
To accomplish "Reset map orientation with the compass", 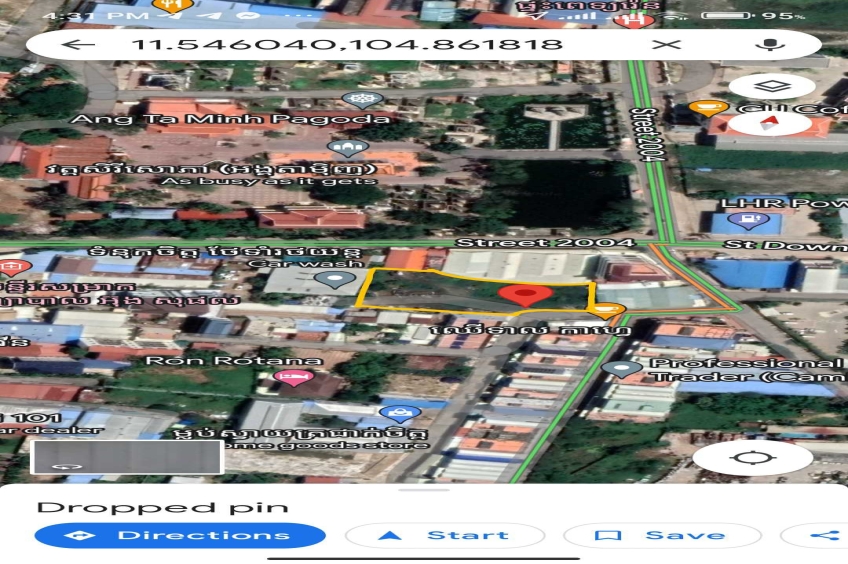I will pos(771,123).
